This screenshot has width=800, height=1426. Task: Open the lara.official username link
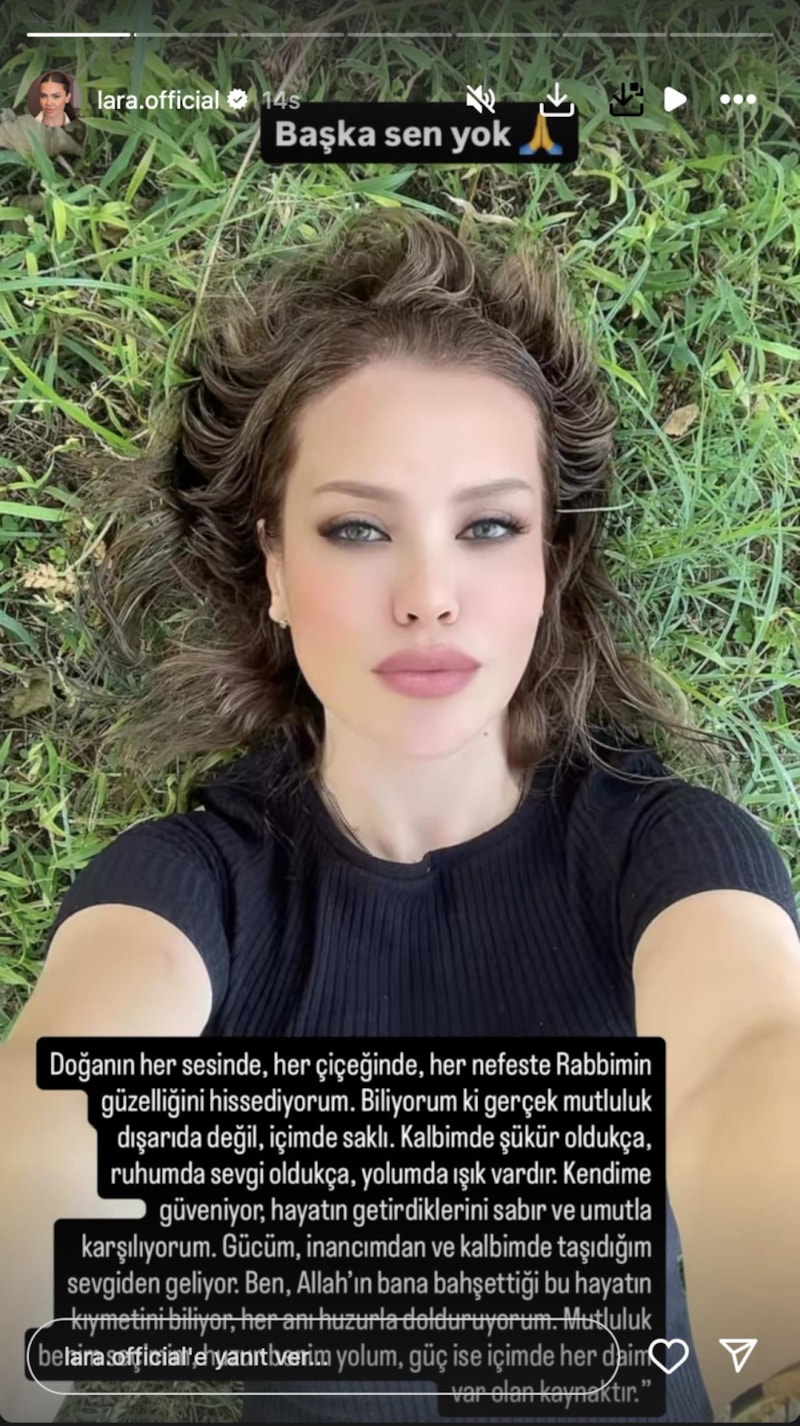[158, 100]
